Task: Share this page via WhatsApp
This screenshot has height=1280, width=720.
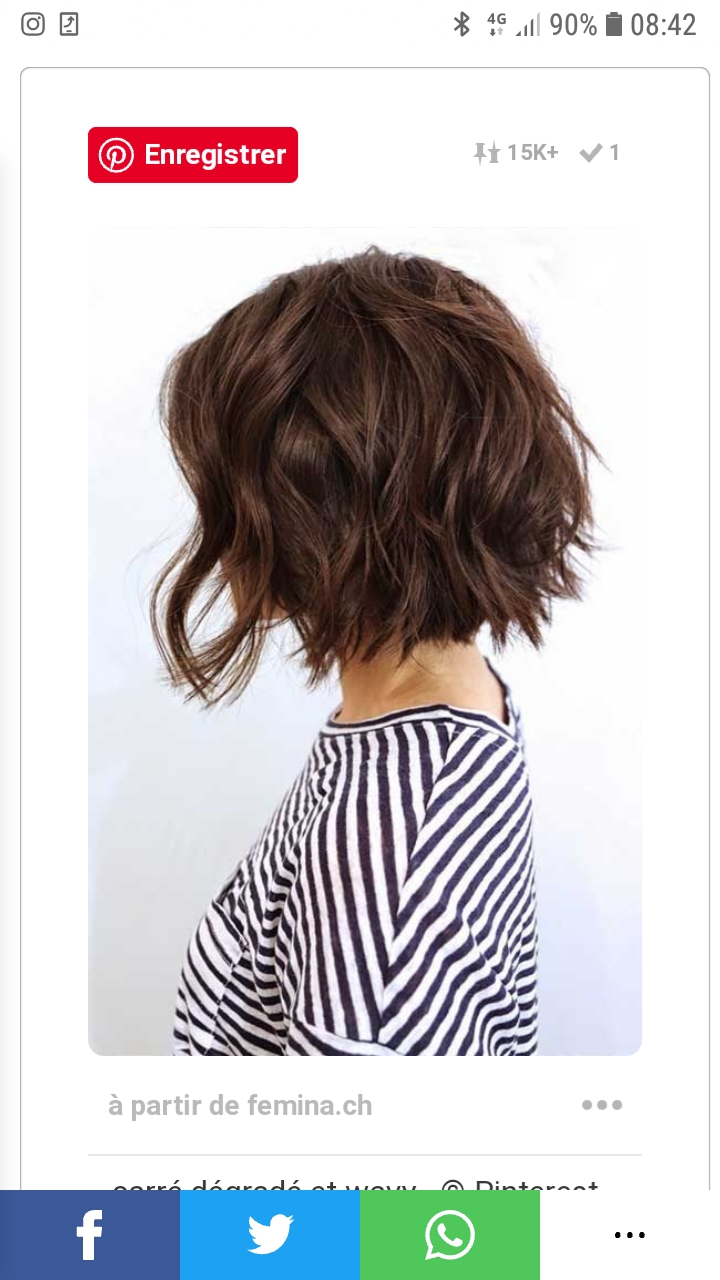Action: (450, 1235)
